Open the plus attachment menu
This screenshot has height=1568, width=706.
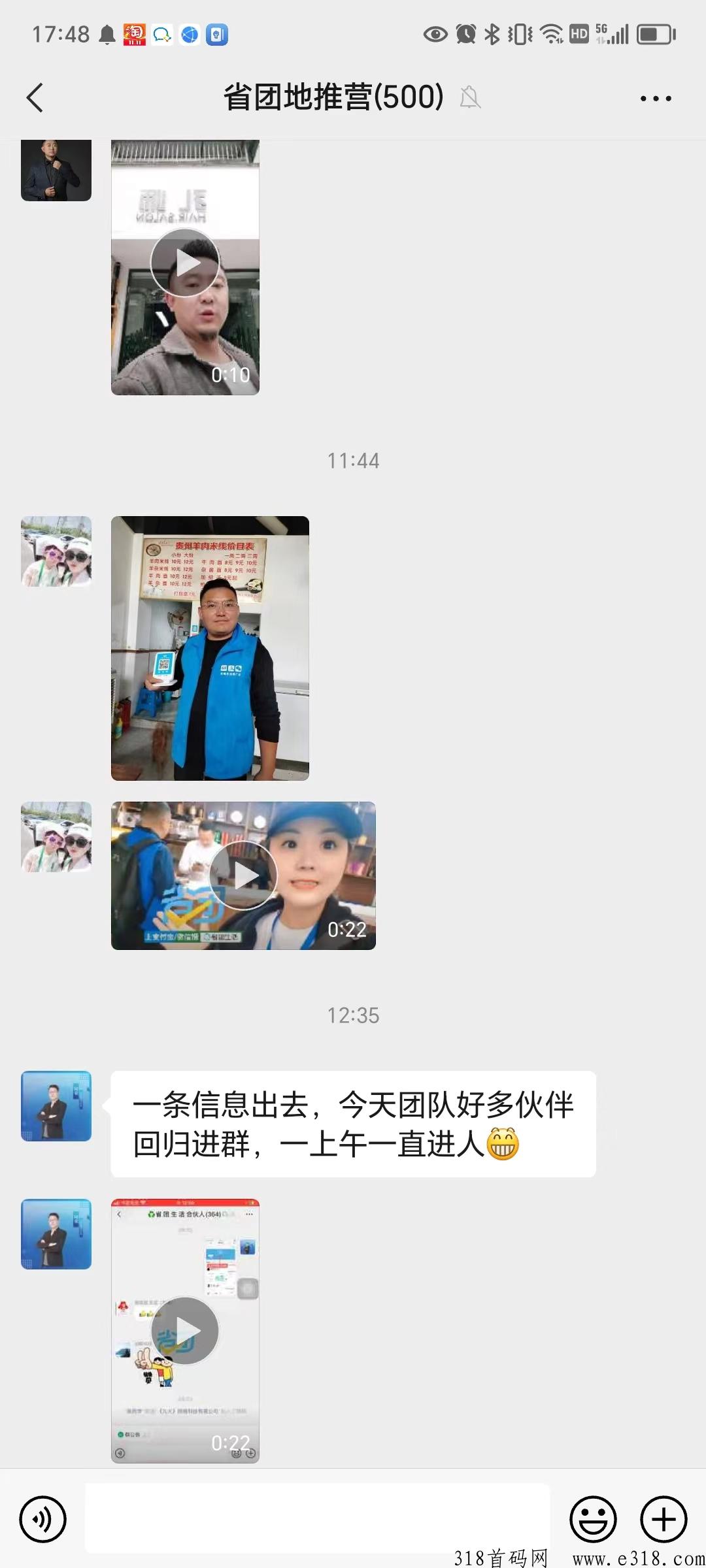[x=664, y=1519]
